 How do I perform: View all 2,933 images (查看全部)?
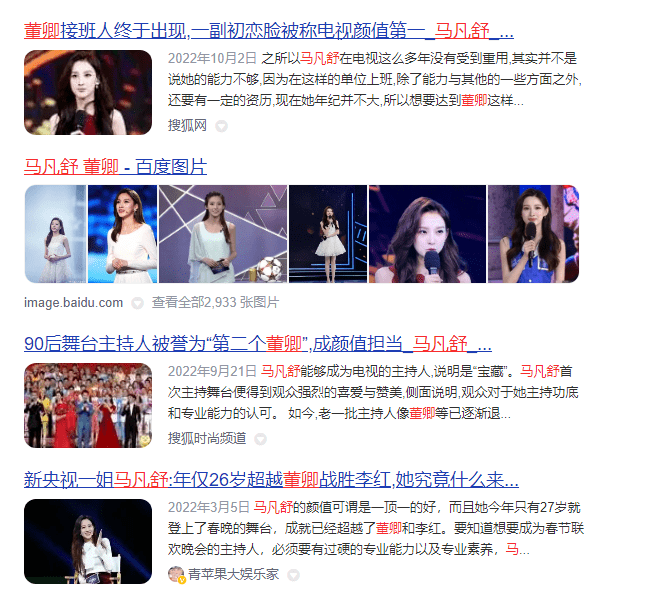tap(215, 302)
